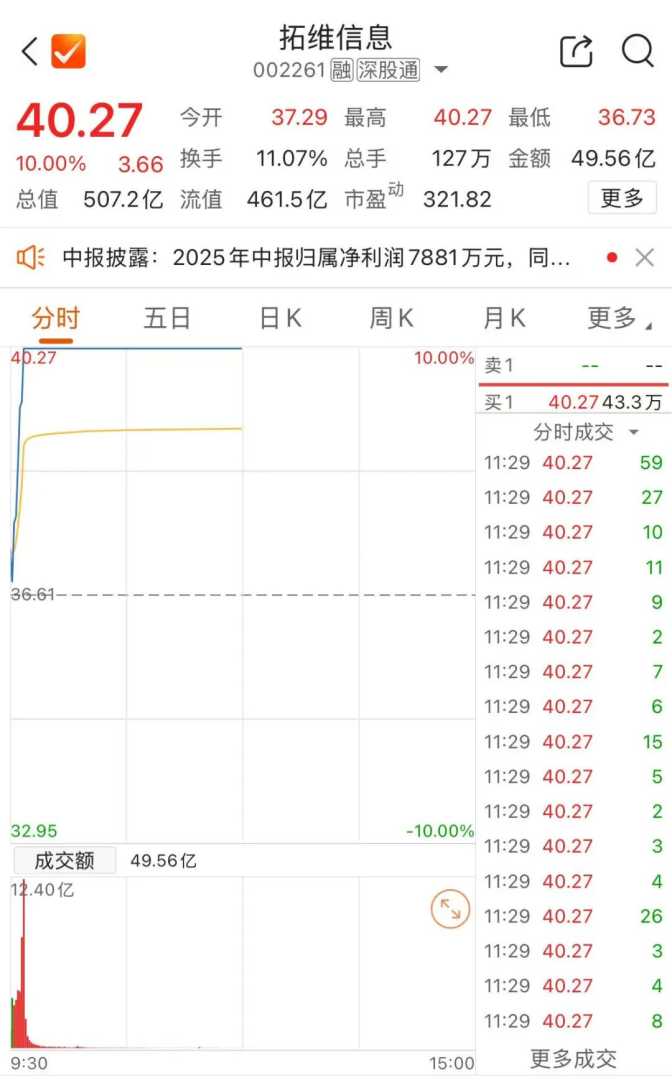Switch to the 月K chart tab
Viewport: 672px width, 1080px height.
tap(504, 319)
